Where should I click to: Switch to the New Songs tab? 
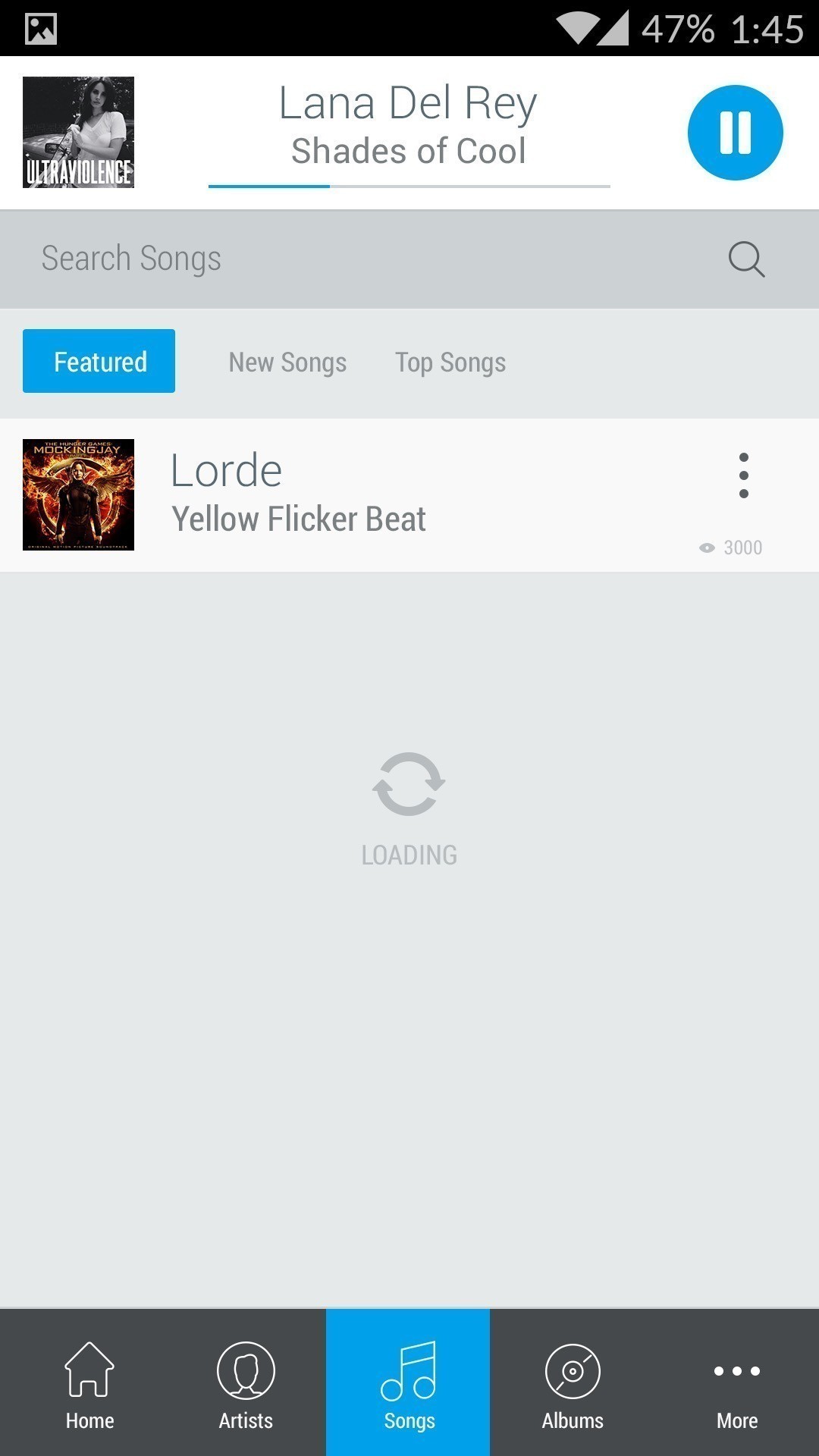point(287,362)
